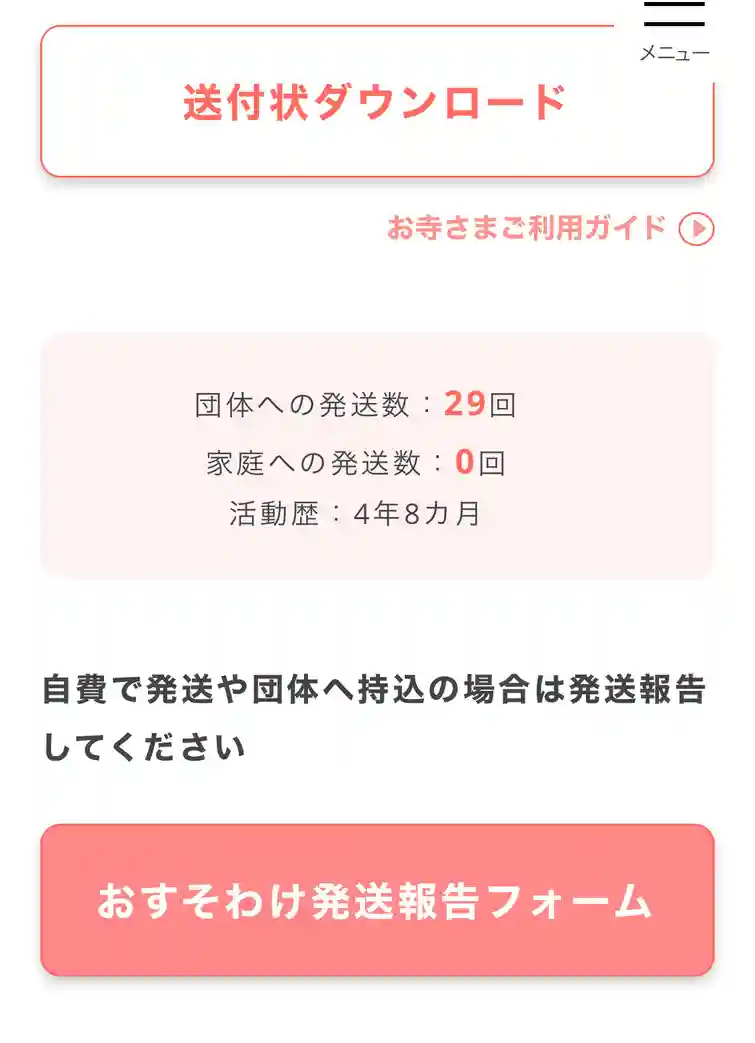The height and width of the screenshot is (1043, 755).
Task: Open the お寺さまご利用ガイド link
Action: 550,229
